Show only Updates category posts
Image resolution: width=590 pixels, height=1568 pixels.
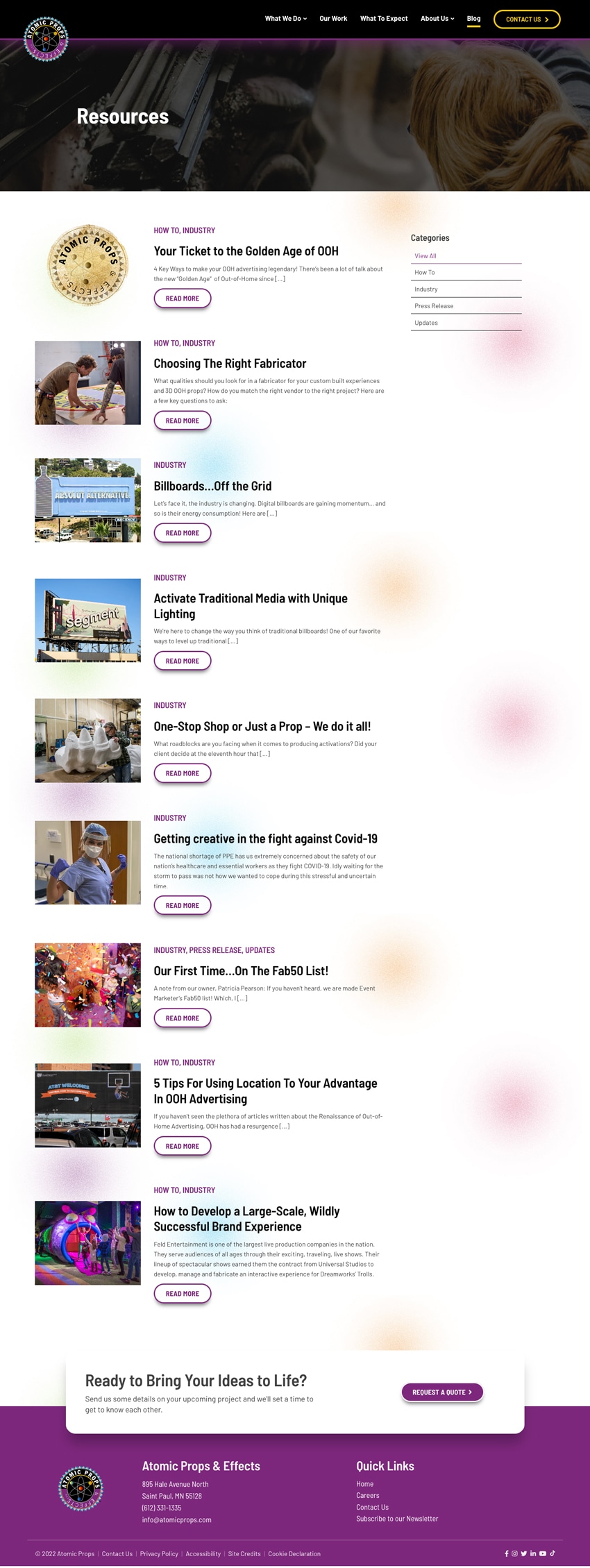coord(426,323)
